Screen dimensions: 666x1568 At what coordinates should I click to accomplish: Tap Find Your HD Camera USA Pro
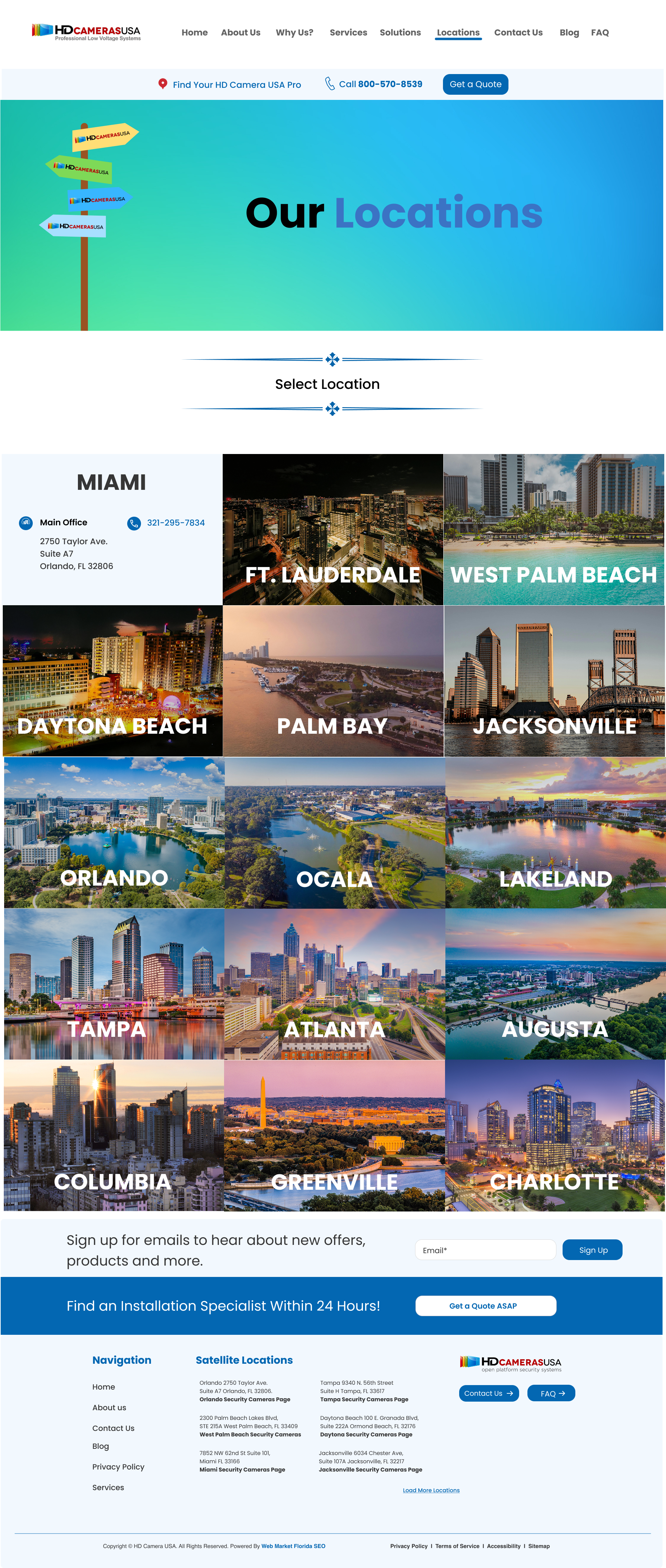point(236,85)
